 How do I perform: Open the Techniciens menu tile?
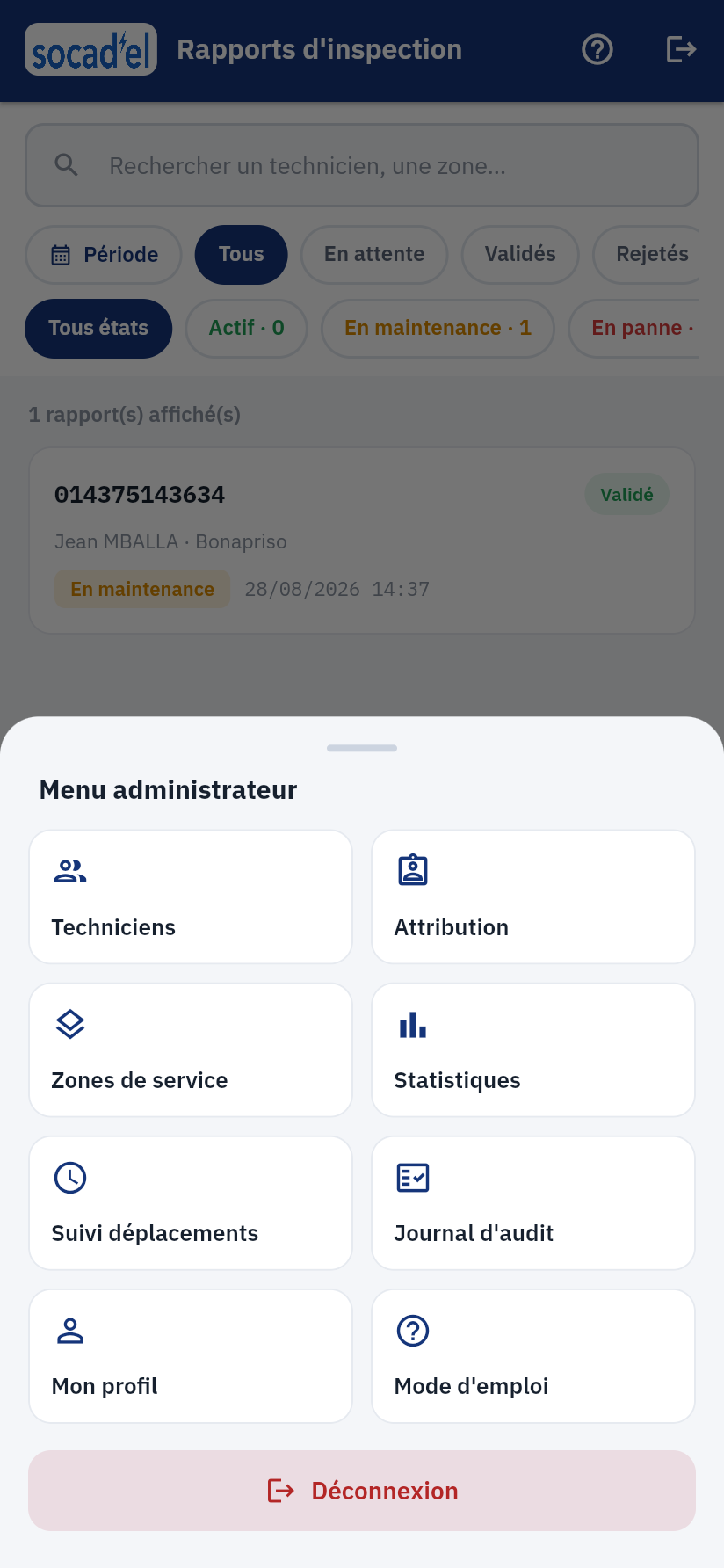point(191,897)
